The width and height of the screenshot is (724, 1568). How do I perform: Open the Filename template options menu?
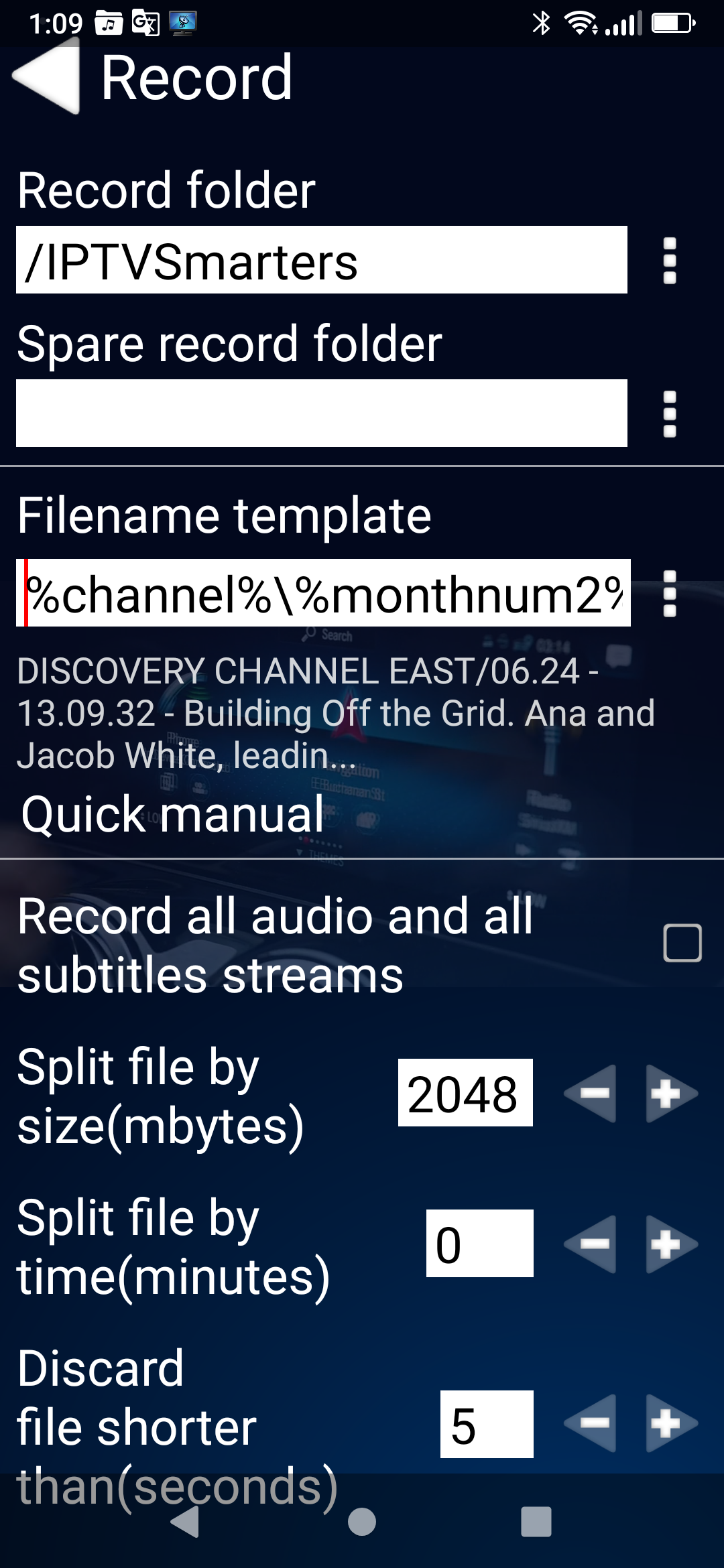669,593
